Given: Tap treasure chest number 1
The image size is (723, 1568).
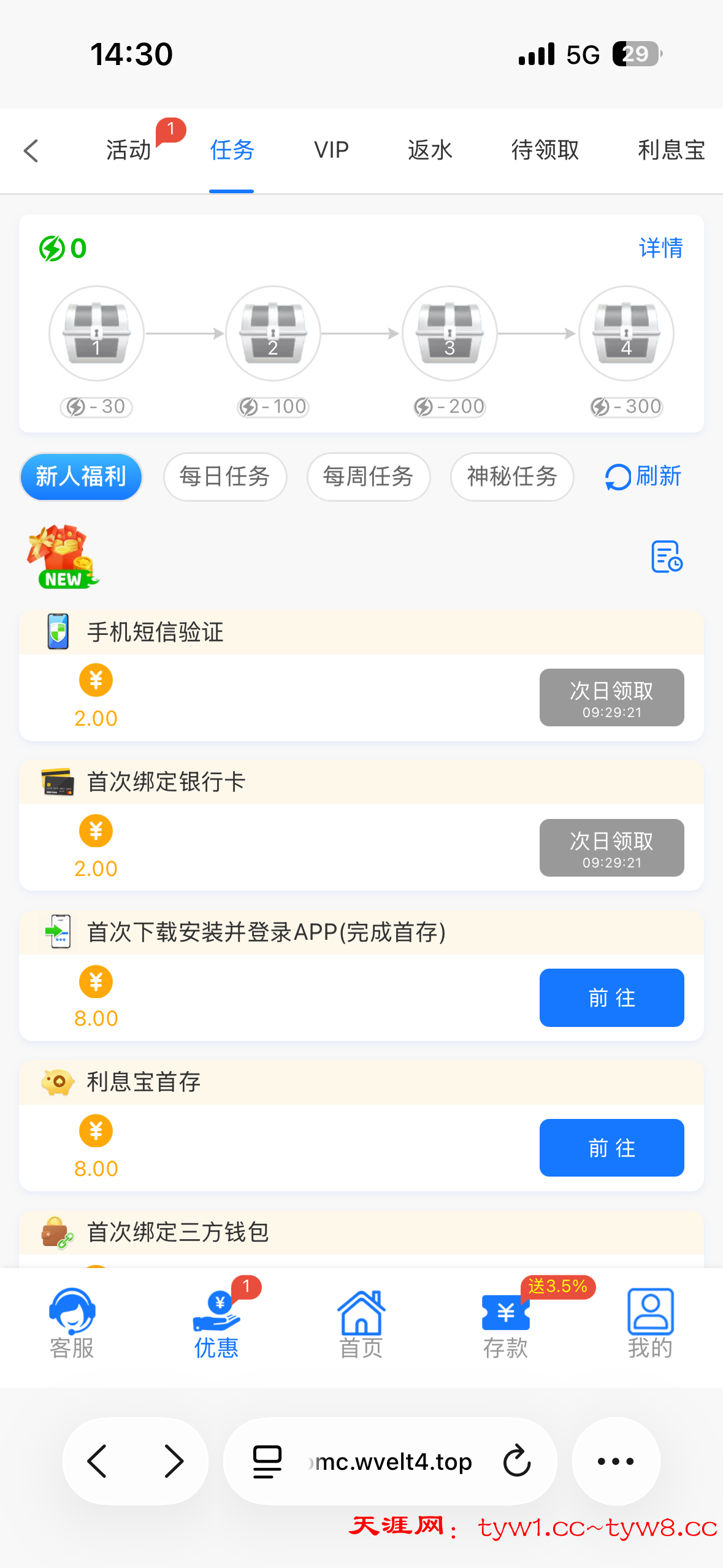Looking at the screenshot, I should coord(96,334).
